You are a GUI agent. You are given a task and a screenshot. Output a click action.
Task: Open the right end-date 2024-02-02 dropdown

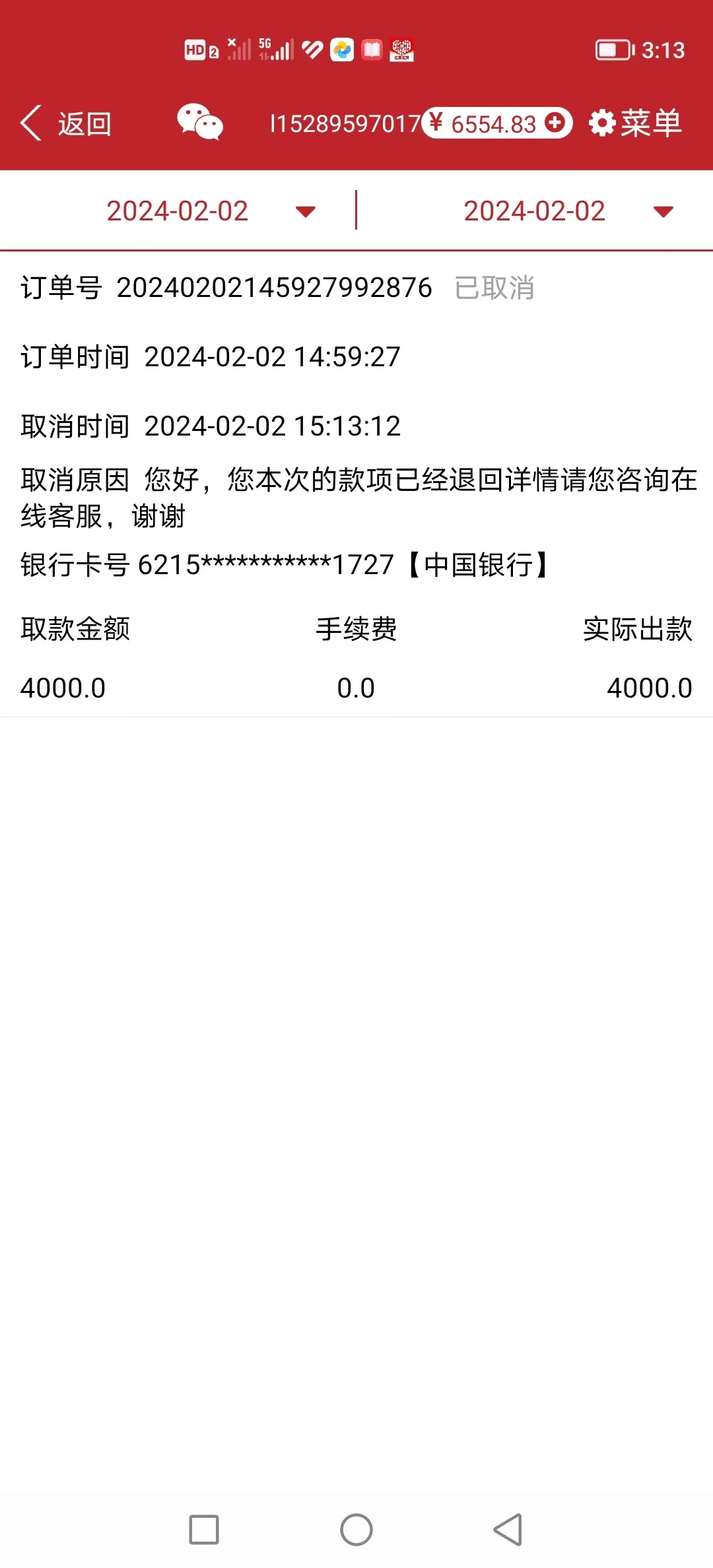click(535, 210)
